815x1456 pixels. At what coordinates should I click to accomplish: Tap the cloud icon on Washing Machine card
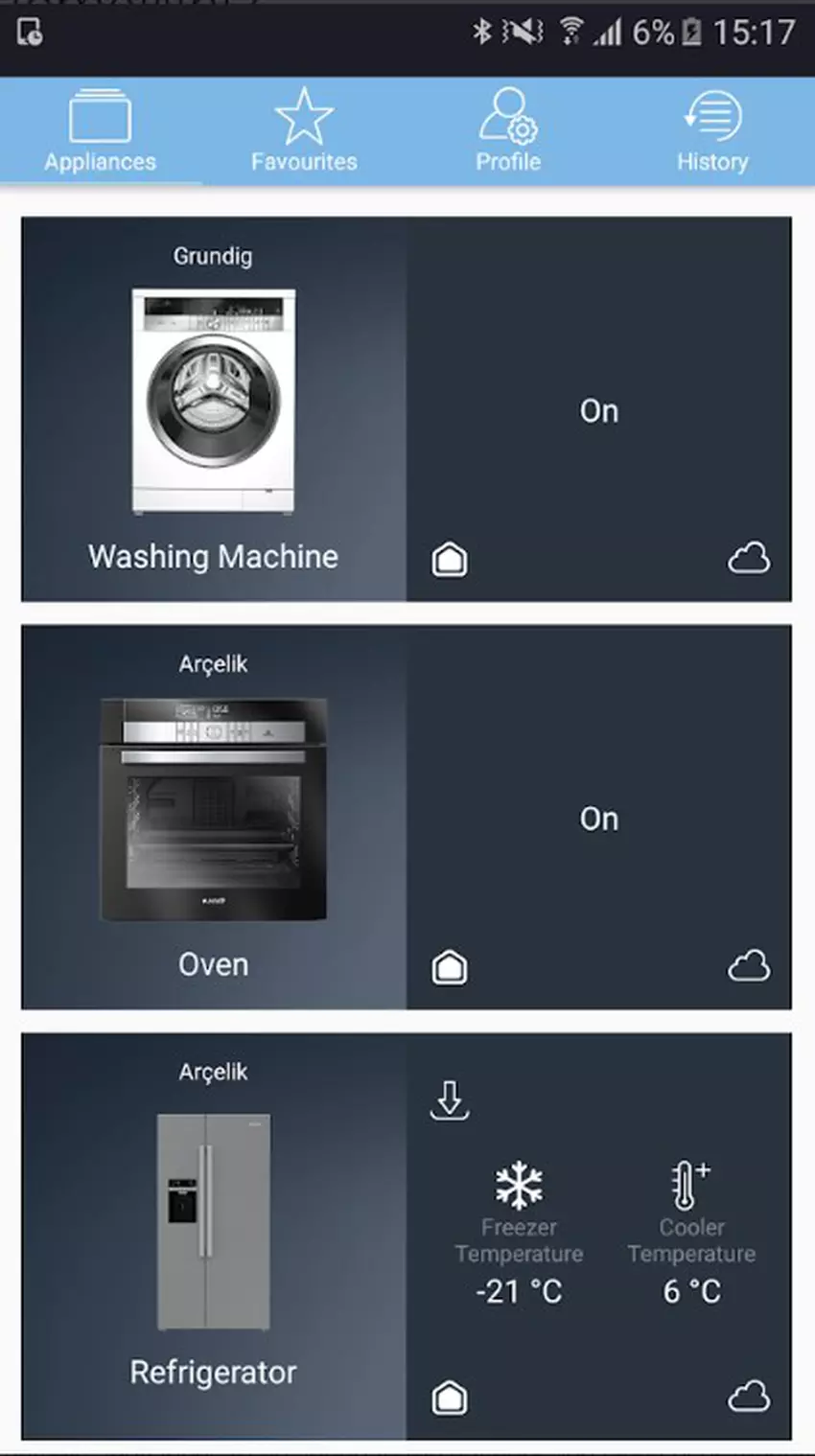tap(749, 558)
